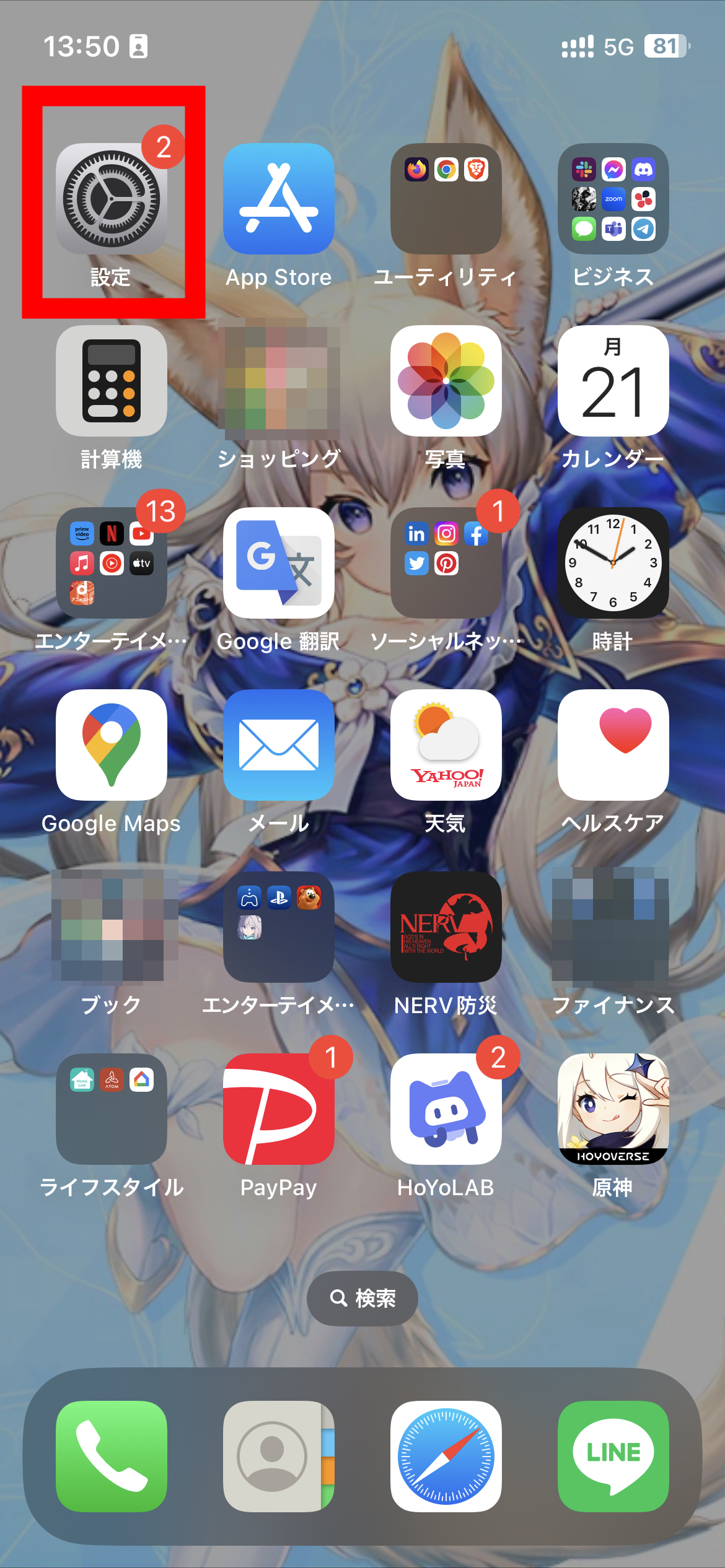
Task: Open the メール mail app
Action: pyautogui.click(x=279, y=745)
